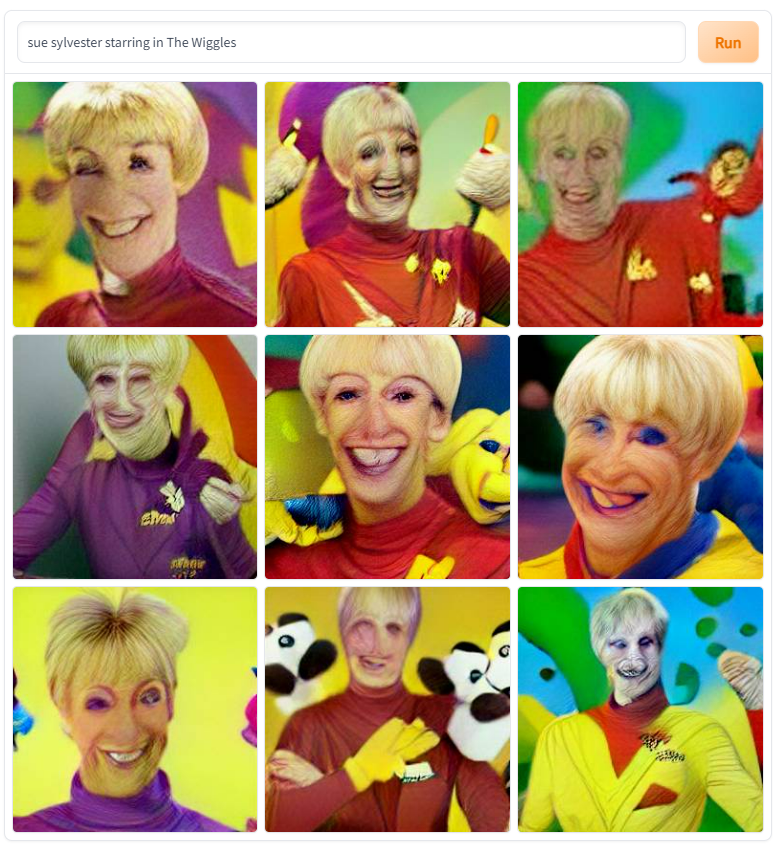View the image with yellow jacket and green blobs
The height and width of the screenshot is (847, 775).
coord(640,709)
